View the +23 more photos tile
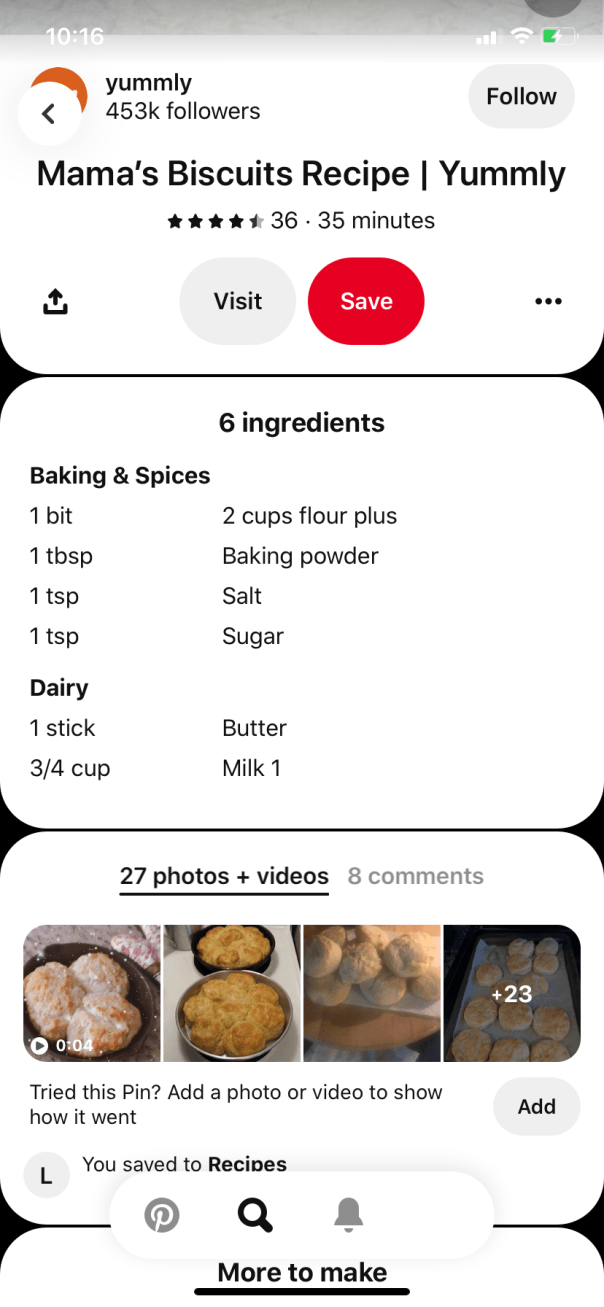604x1307 pixels. tap(512, 993)
